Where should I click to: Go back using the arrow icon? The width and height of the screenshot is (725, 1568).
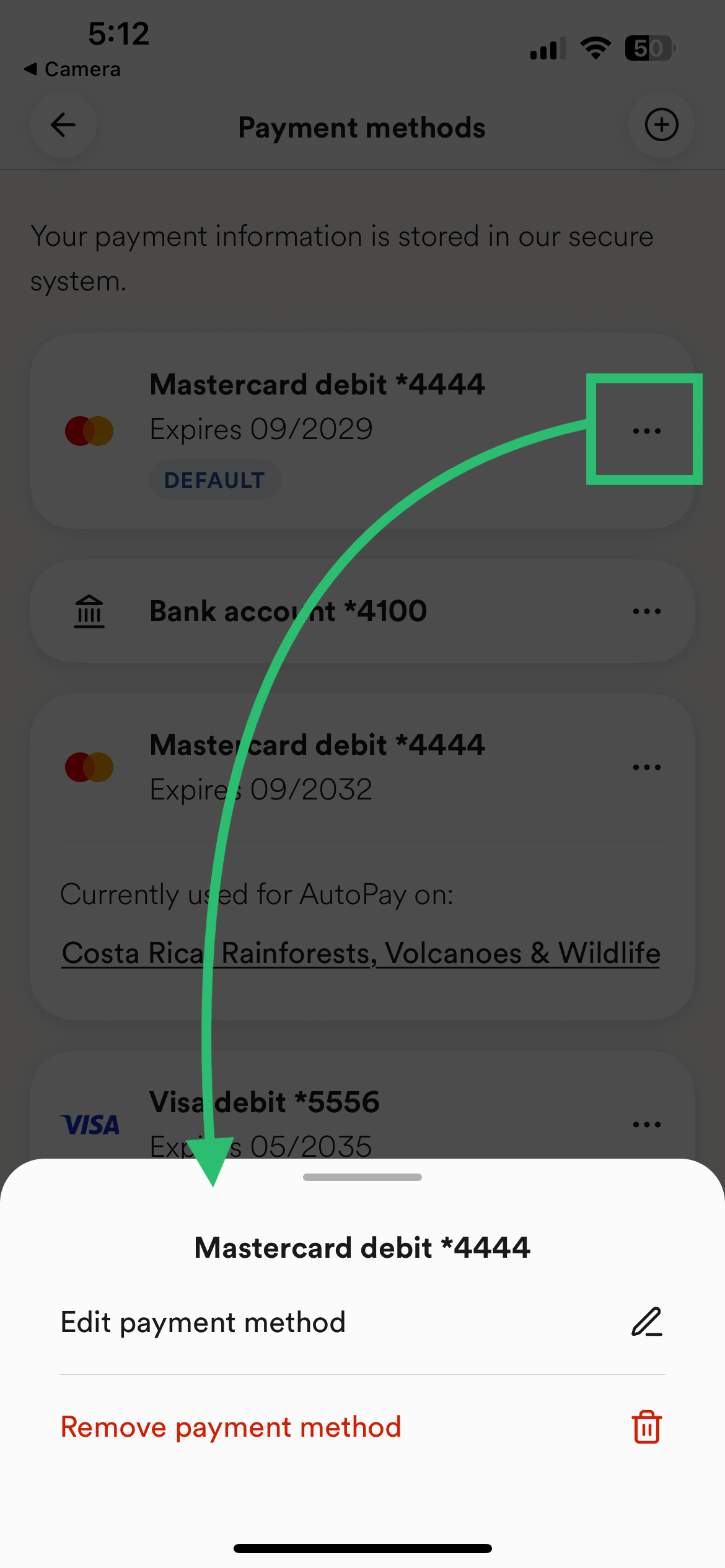click(63, 124)
